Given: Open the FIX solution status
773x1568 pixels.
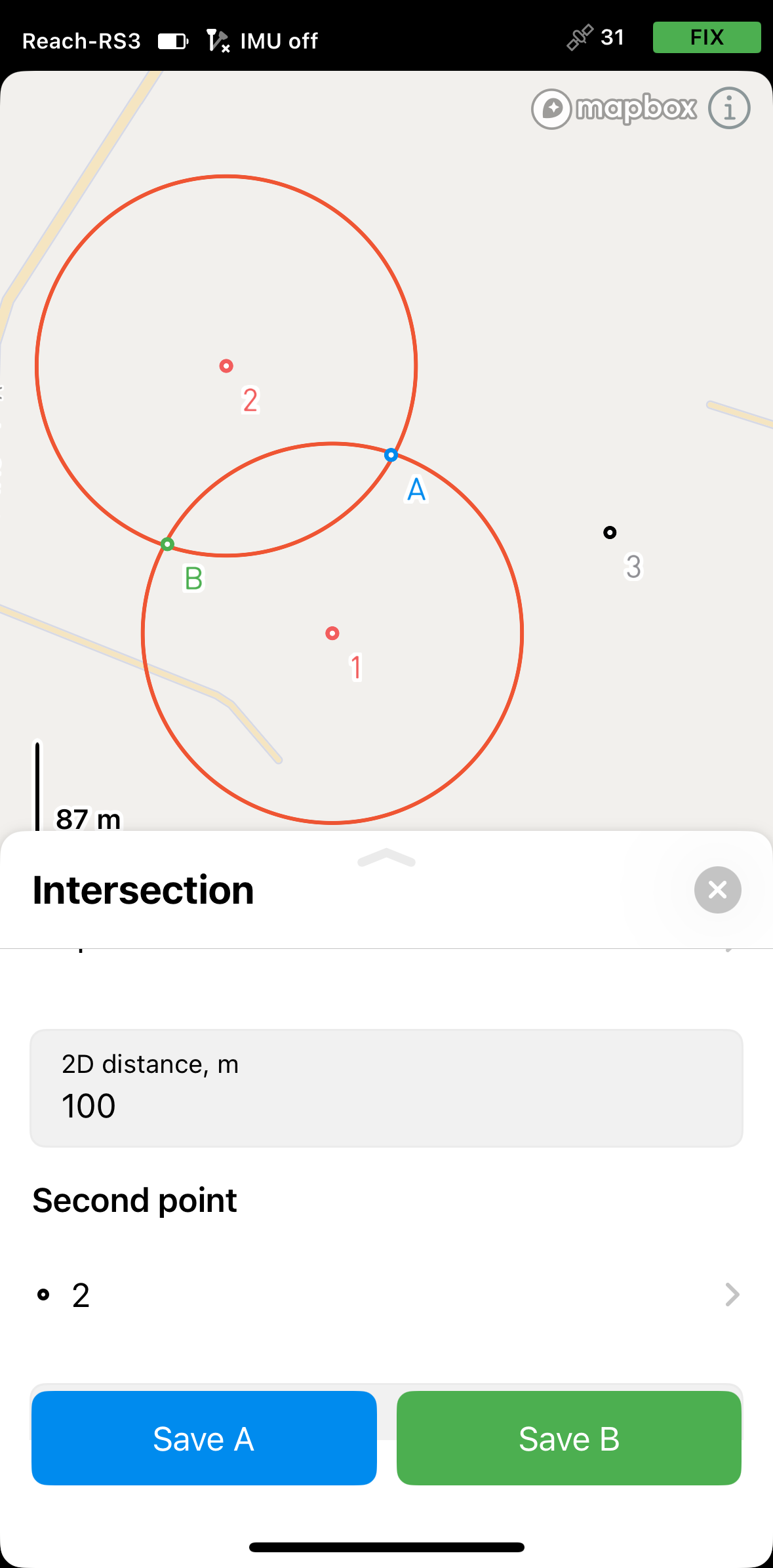Looking at the screenshot, I should [x=707, y=37].
